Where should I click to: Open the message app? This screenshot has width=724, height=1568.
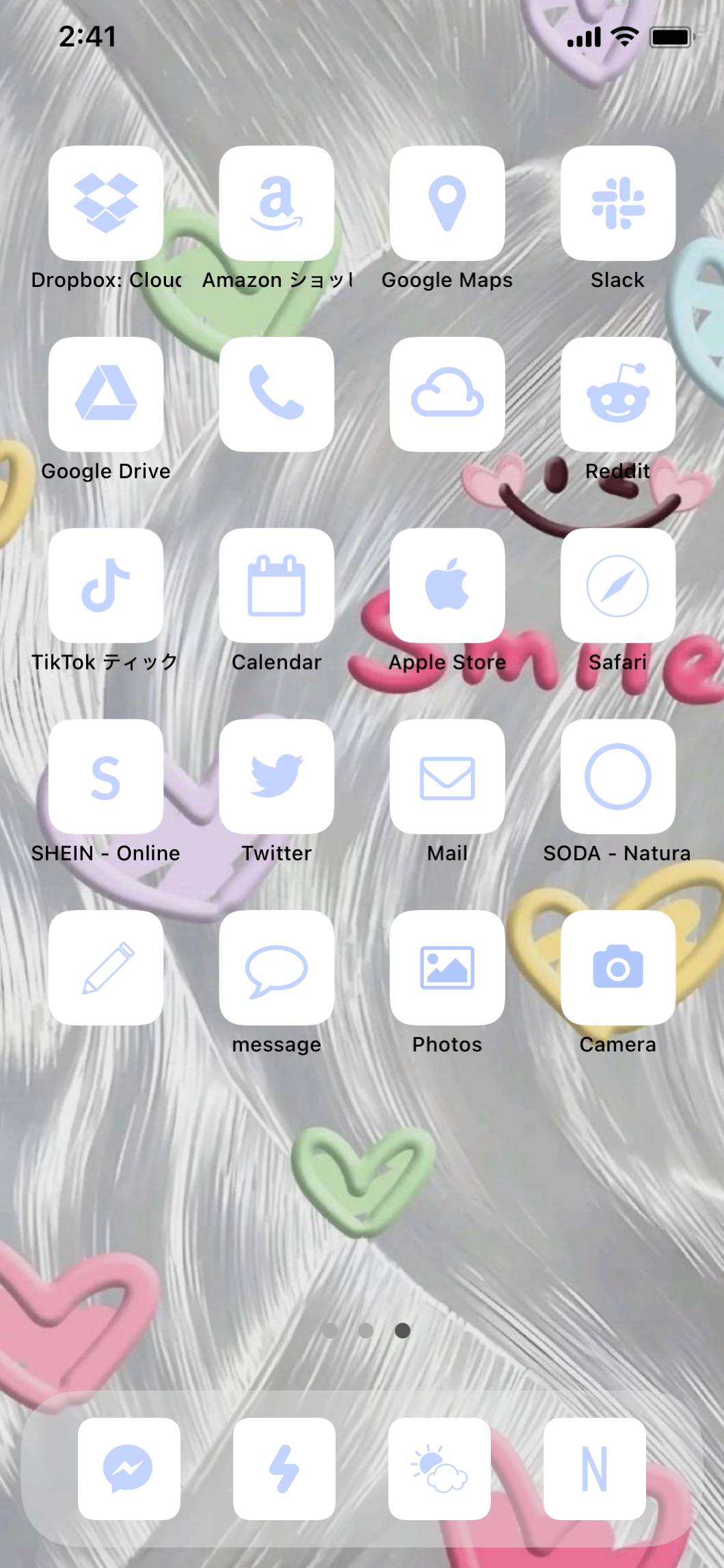point(276,968)
